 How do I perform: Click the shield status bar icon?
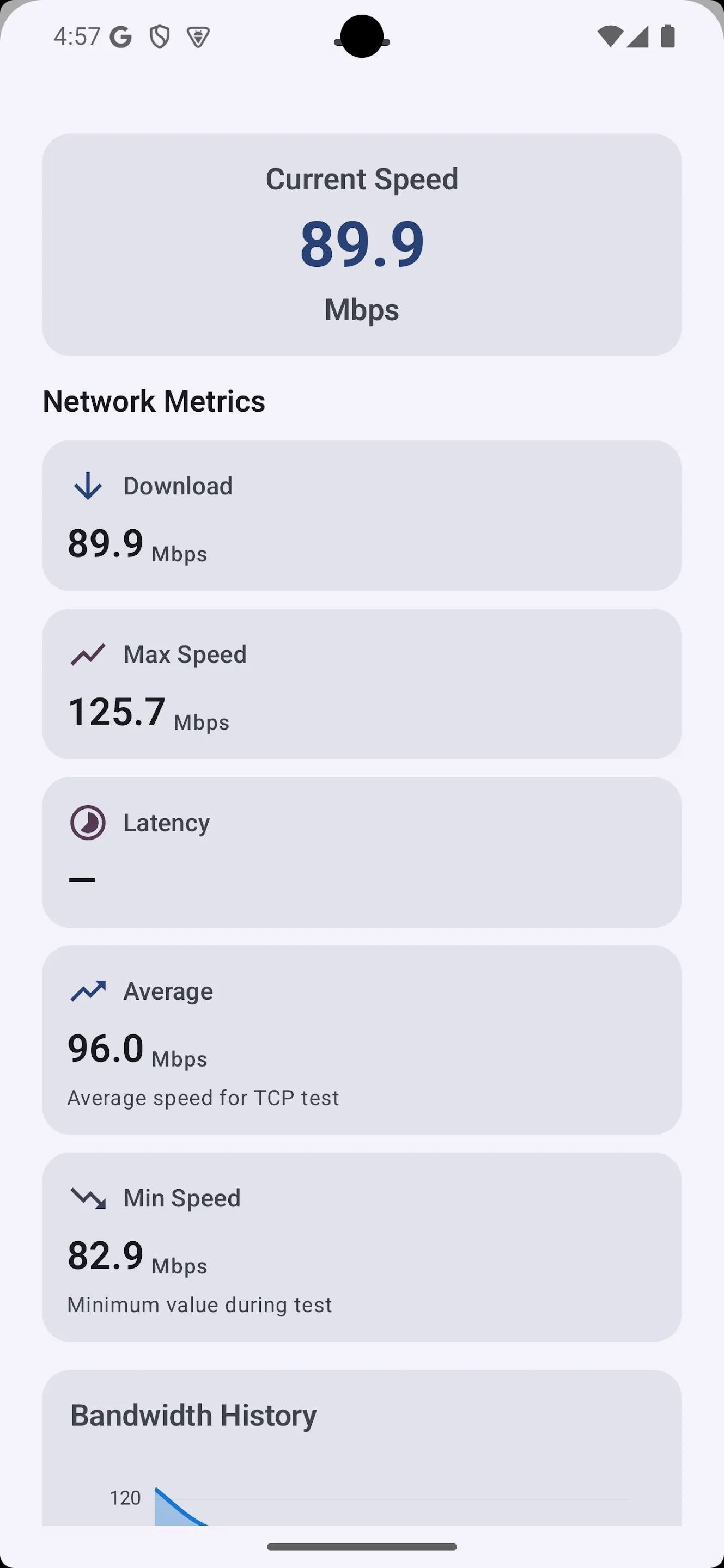(x=159, y=36)
